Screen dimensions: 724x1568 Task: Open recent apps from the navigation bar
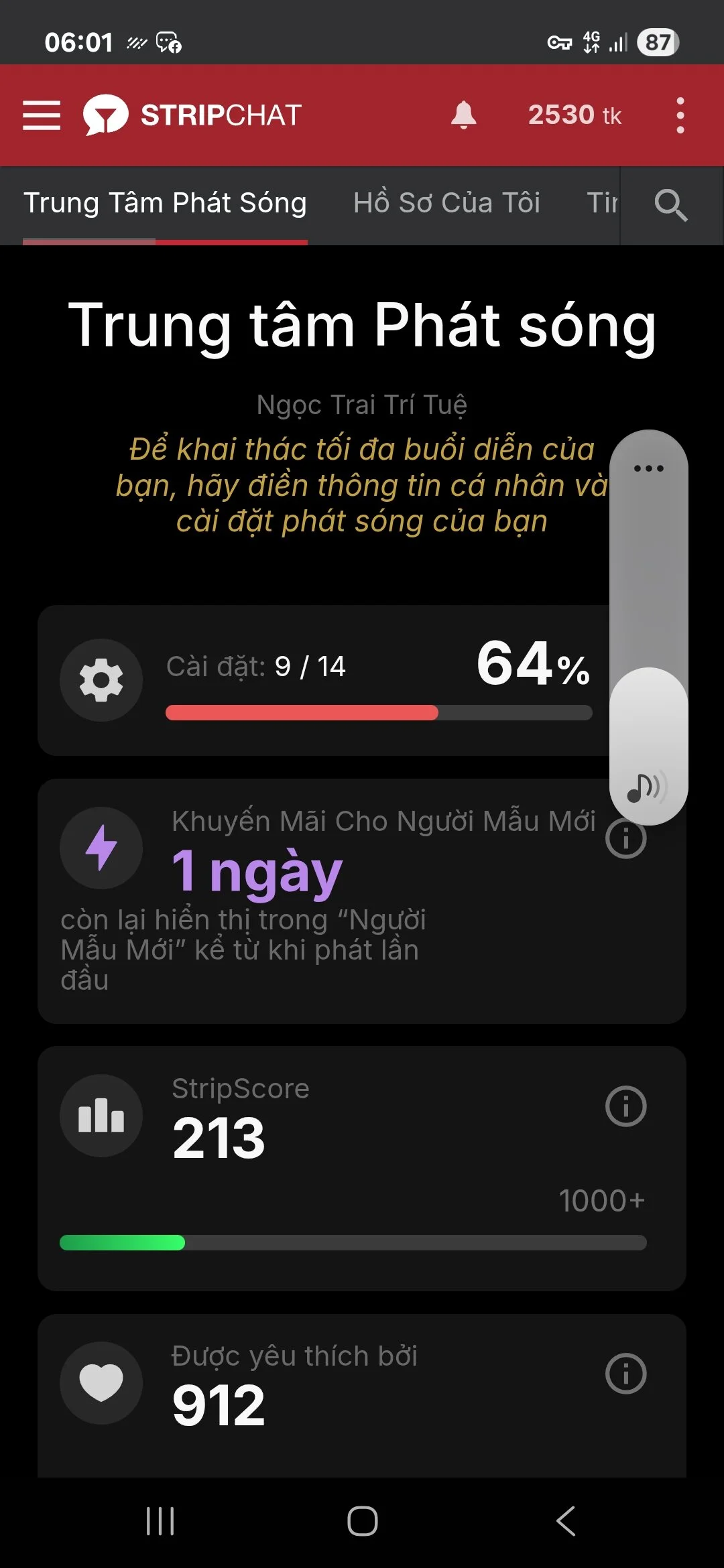pyautogui.click(x=160, y=1520)
